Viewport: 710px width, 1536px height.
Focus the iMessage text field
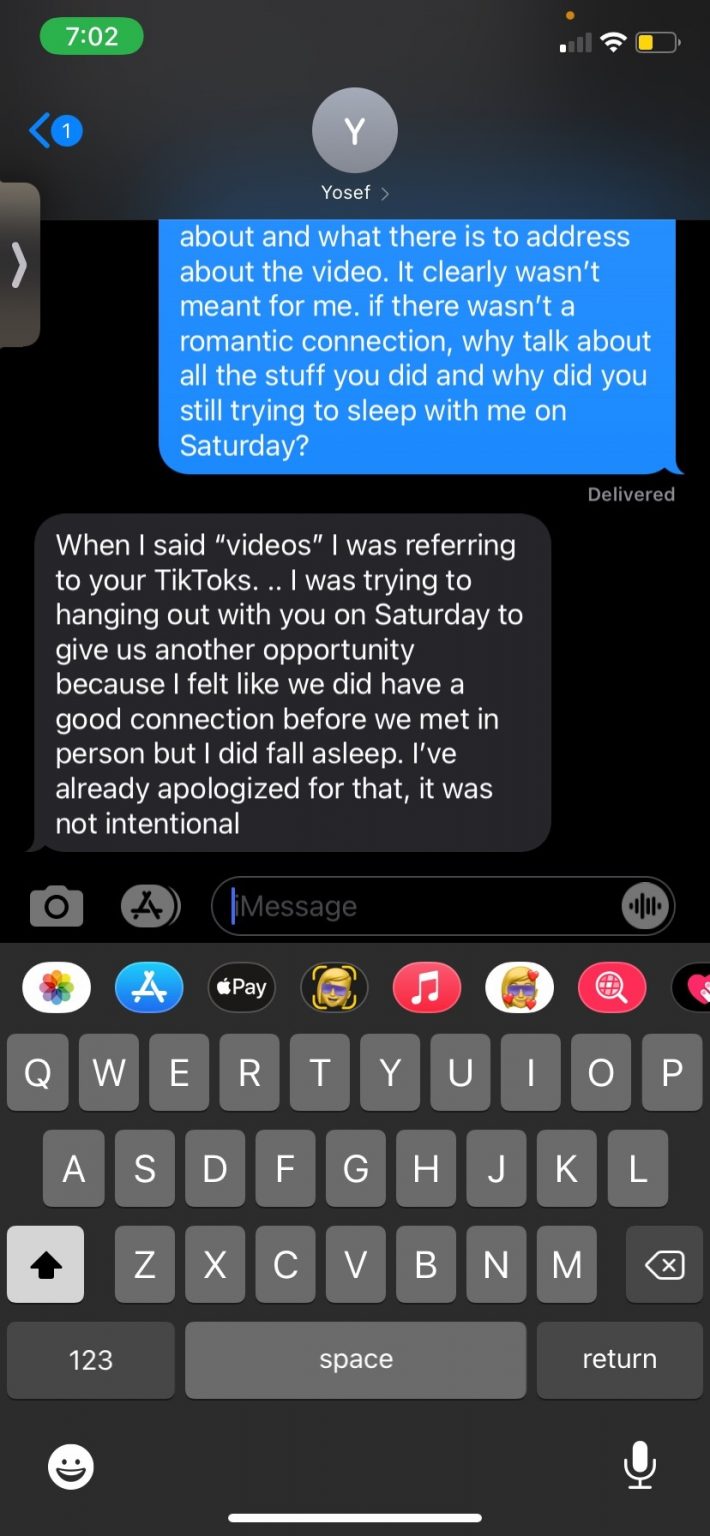click(420, 906)
